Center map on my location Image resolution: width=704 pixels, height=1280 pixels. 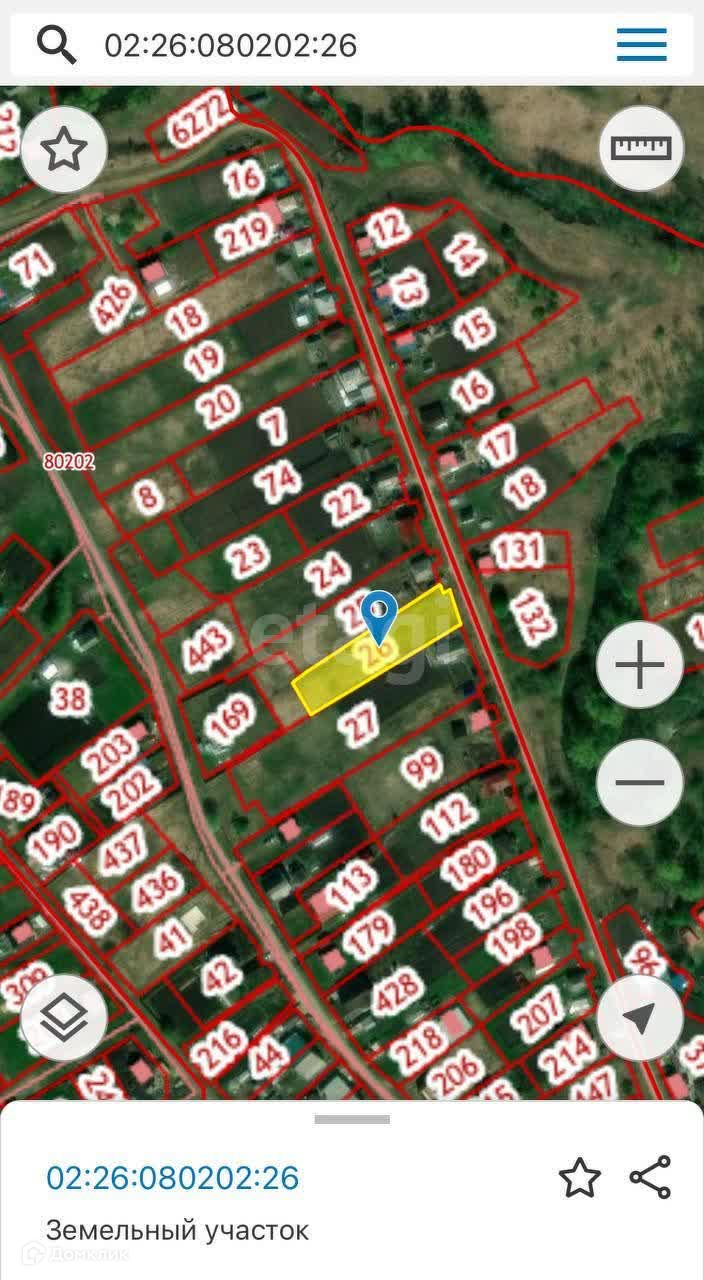640,1017
